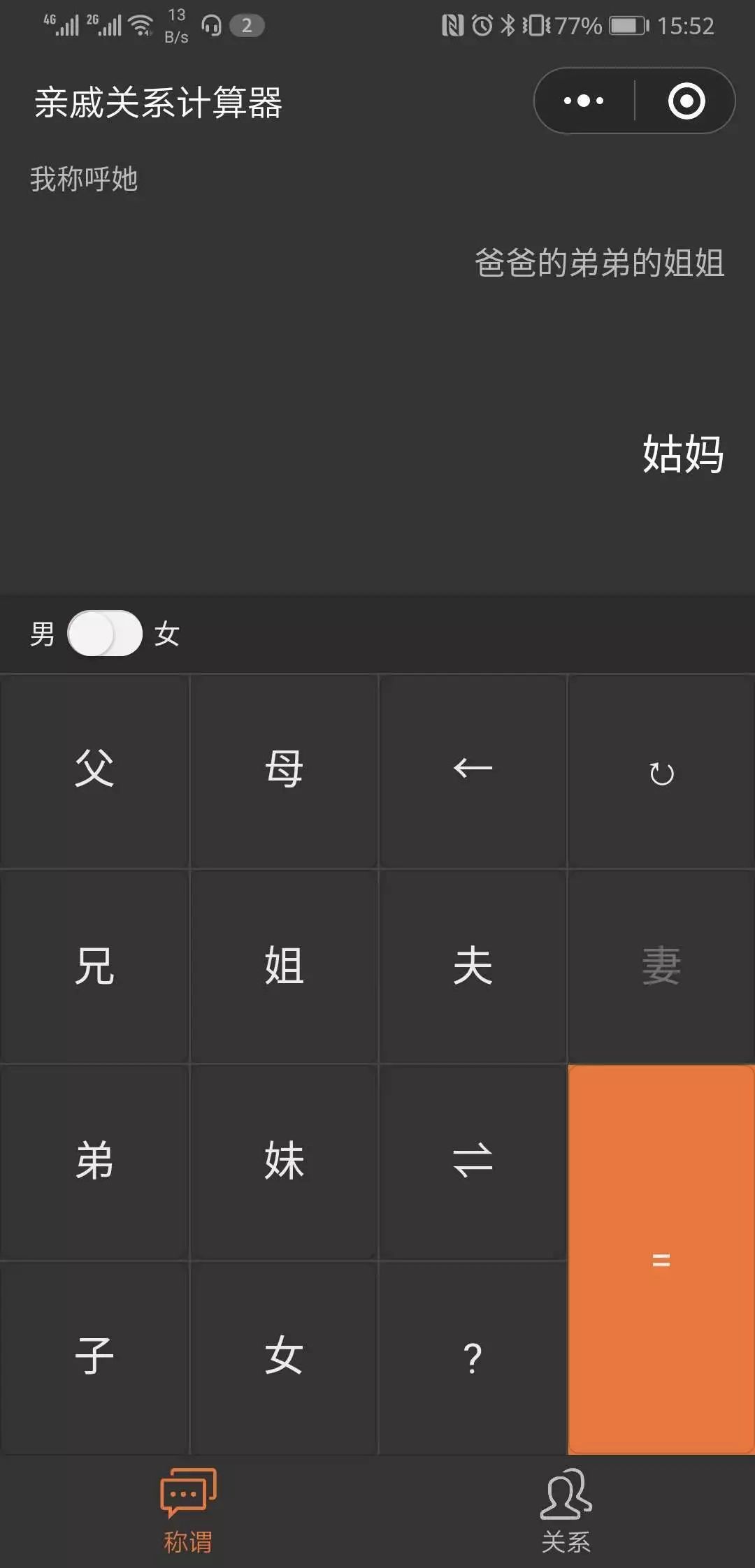Calculate result with the orange equals key
This screenshot has height=1568, width=755.
[661, 1259]
